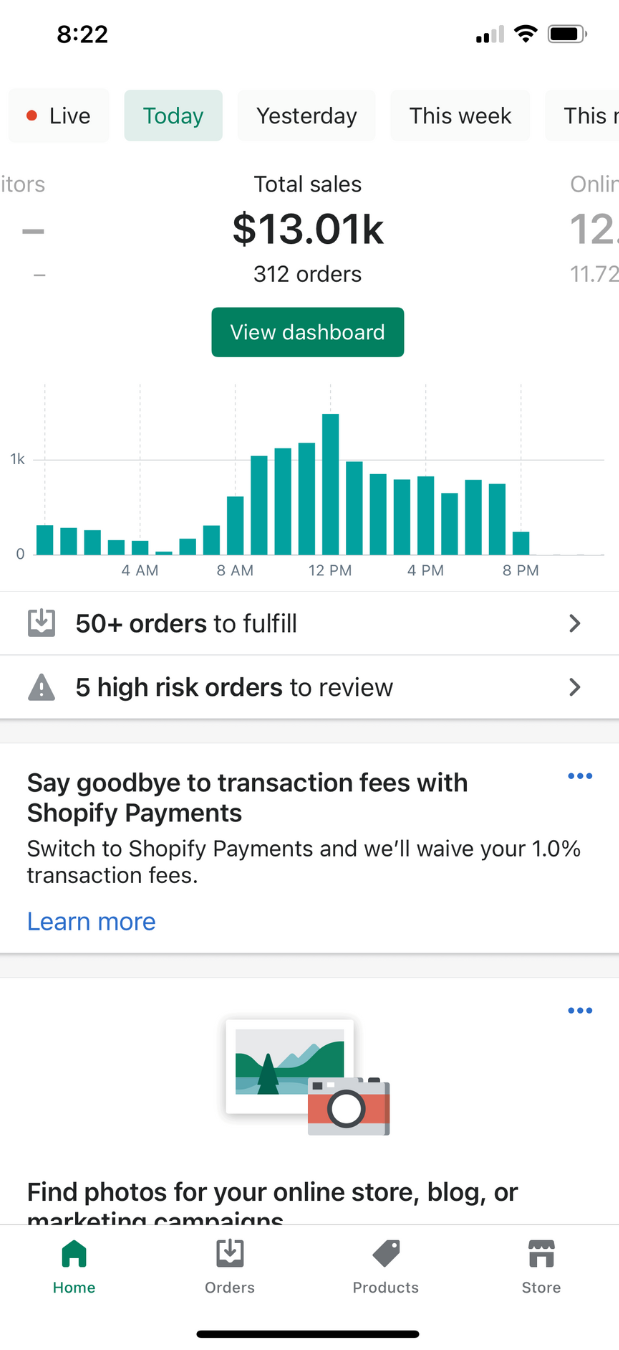The width and height of the screenshot is (619, 1350).
Task: Switch to the Live filter chip
Action: 59,116
